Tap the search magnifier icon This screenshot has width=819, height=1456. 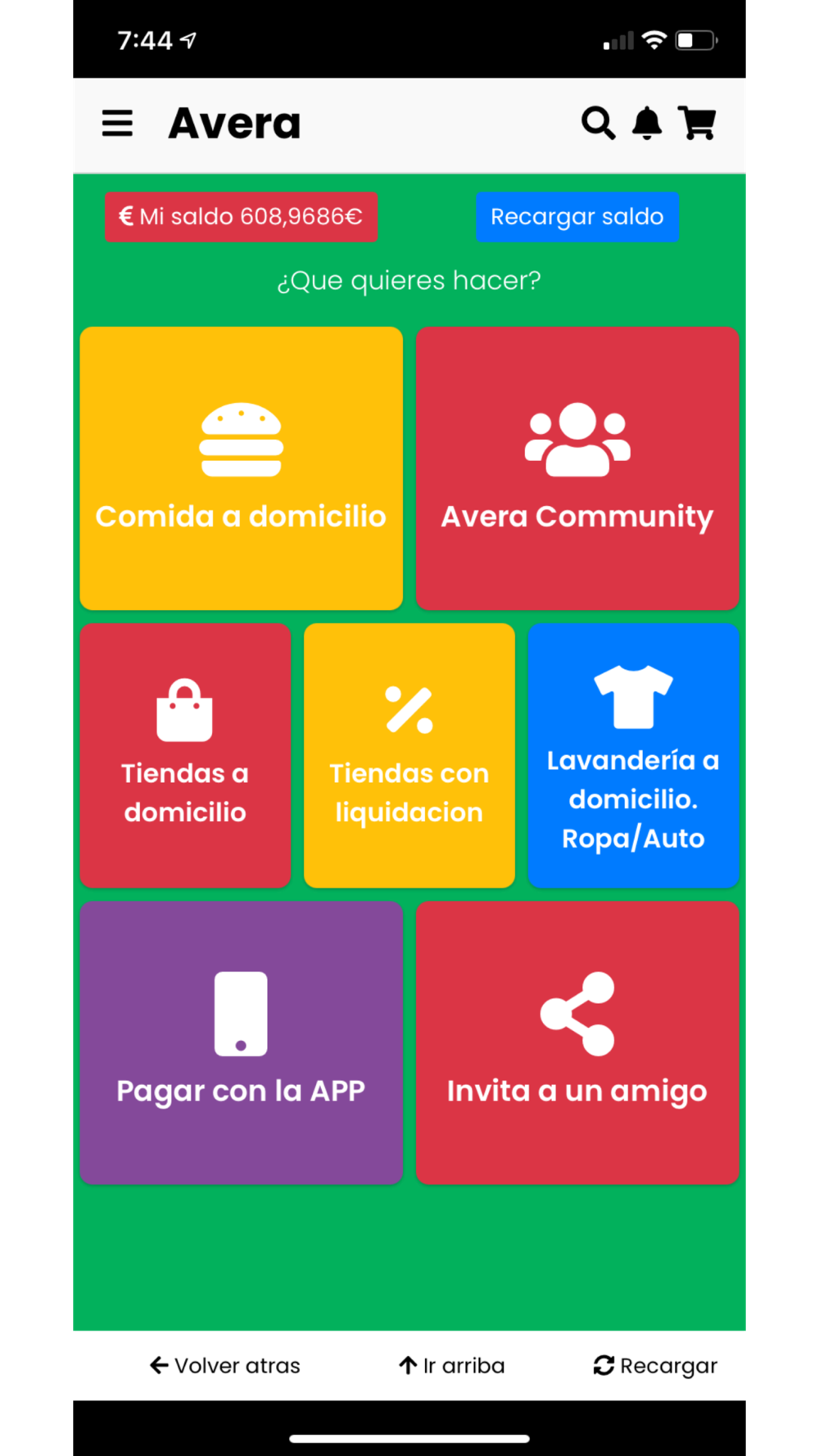tap(598, 124)
